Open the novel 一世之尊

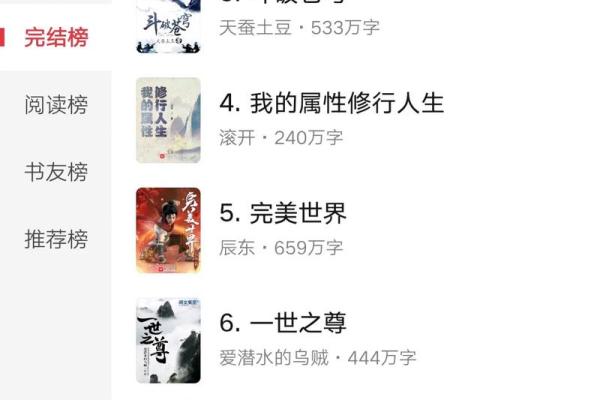283,323
